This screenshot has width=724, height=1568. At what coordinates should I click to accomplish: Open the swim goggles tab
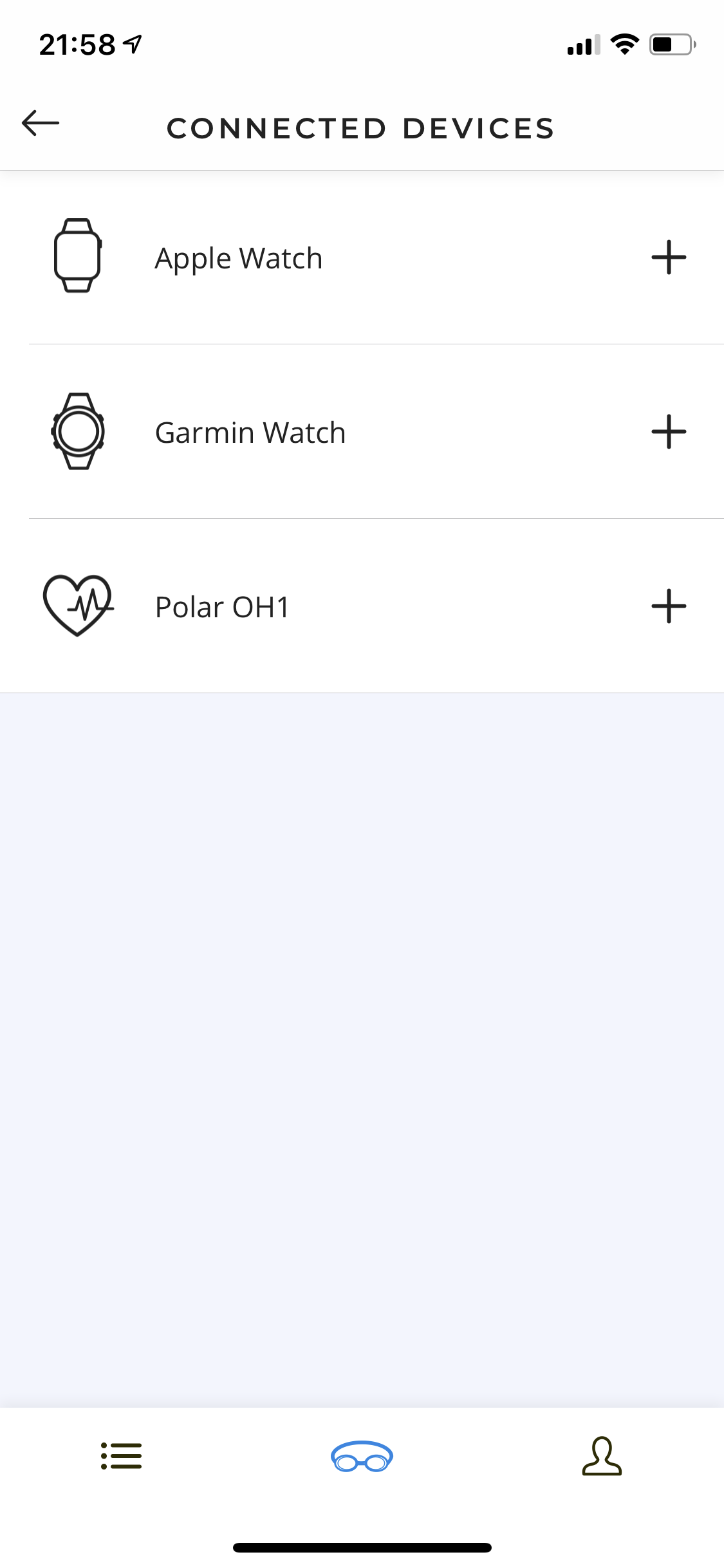point(362,1456)
